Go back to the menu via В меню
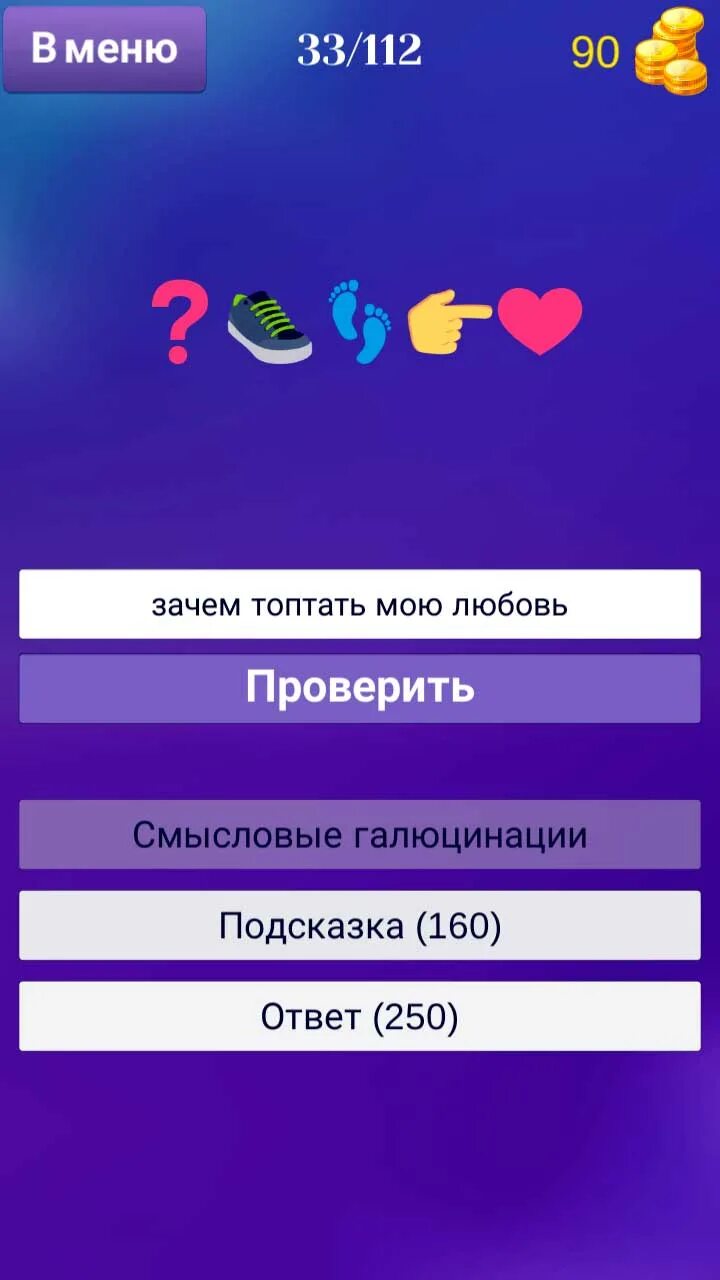 tap(104, 49)
